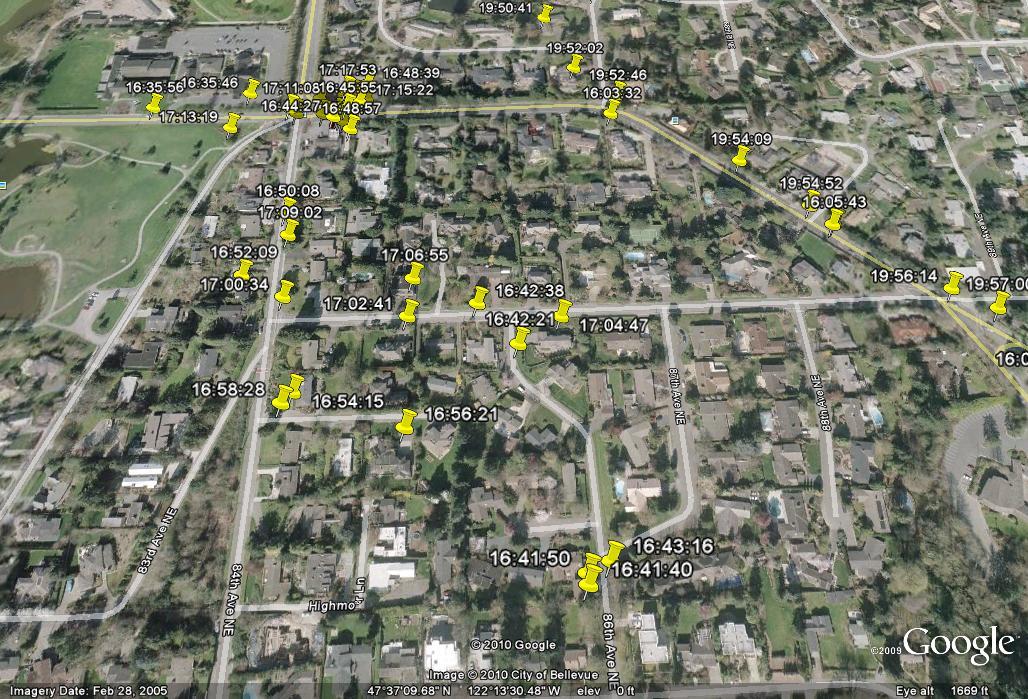Tap the 17:04:47 placemark
The image size is (1028, 699).
click(x=563, y=310)
